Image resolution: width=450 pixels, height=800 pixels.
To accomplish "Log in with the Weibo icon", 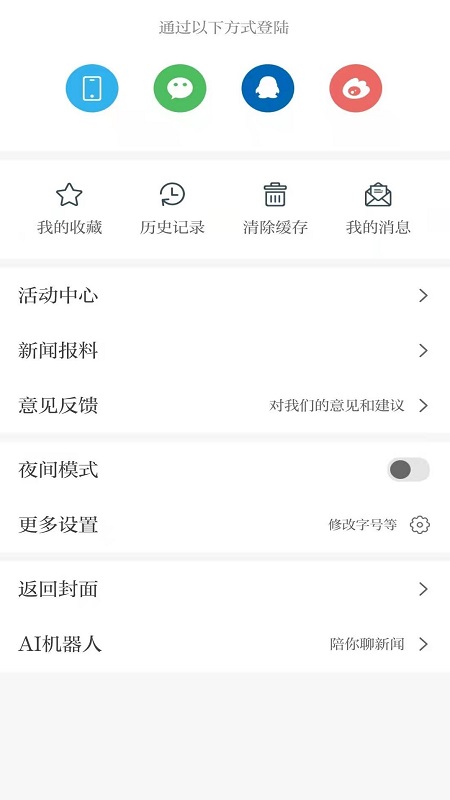I will pos(356,88).
